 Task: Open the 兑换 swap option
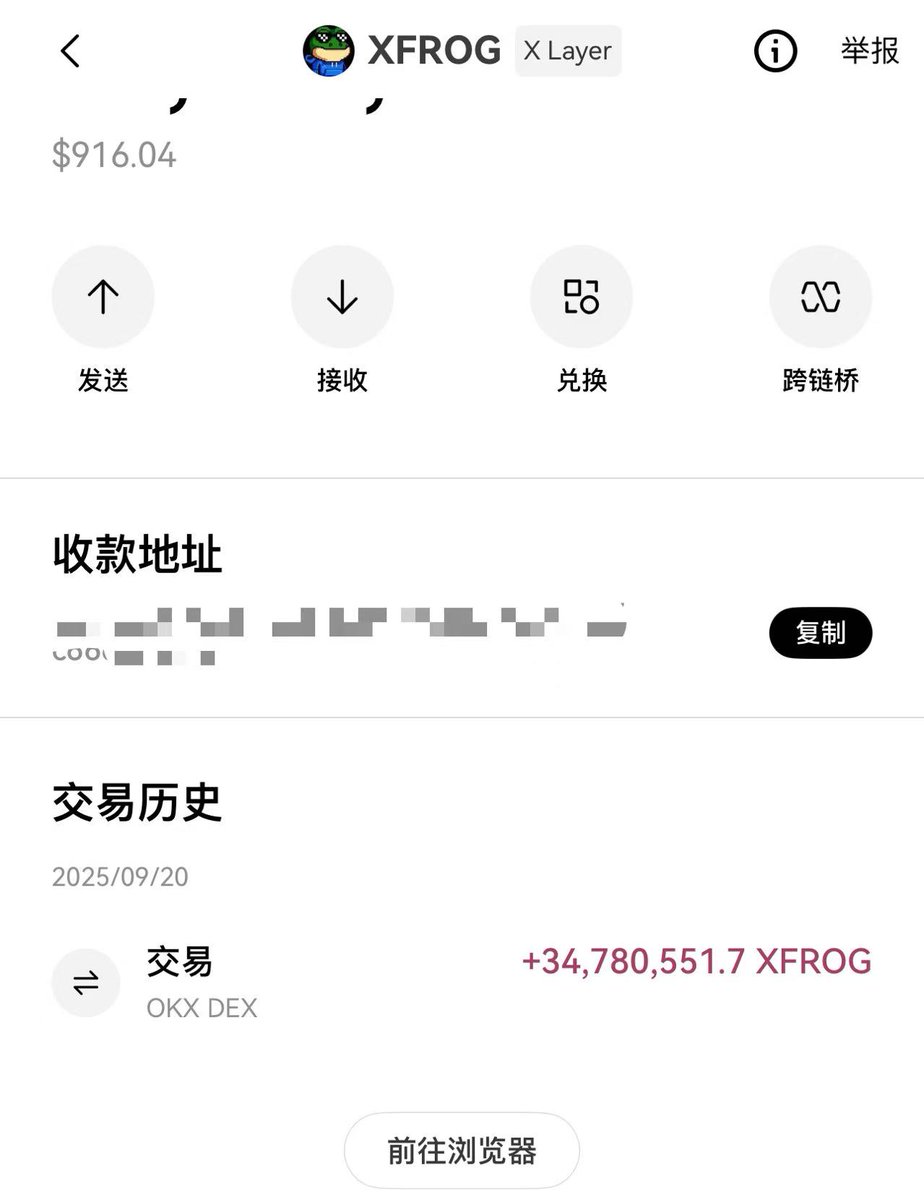581,298
